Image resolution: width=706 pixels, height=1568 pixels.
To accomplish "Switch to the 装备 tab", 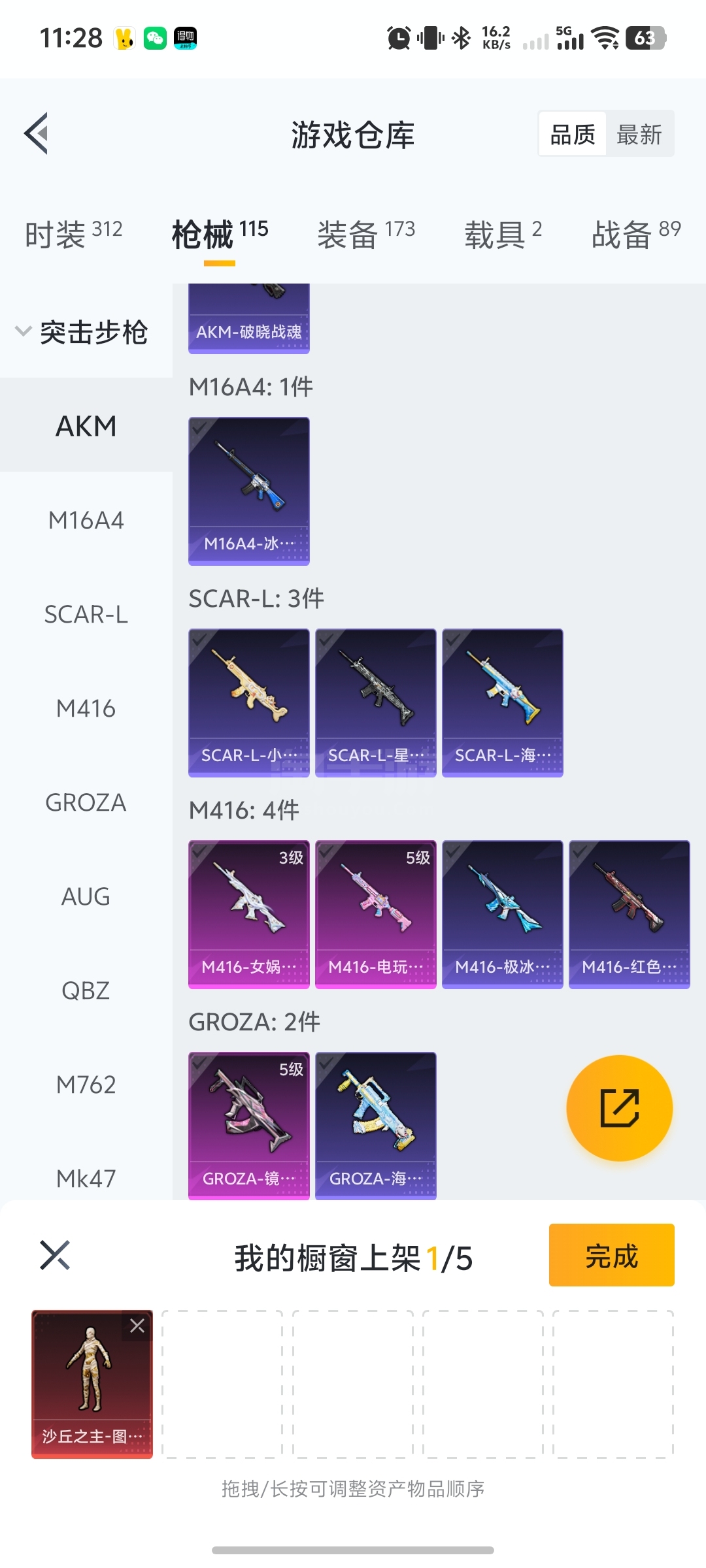I will (x=365, y=234).
